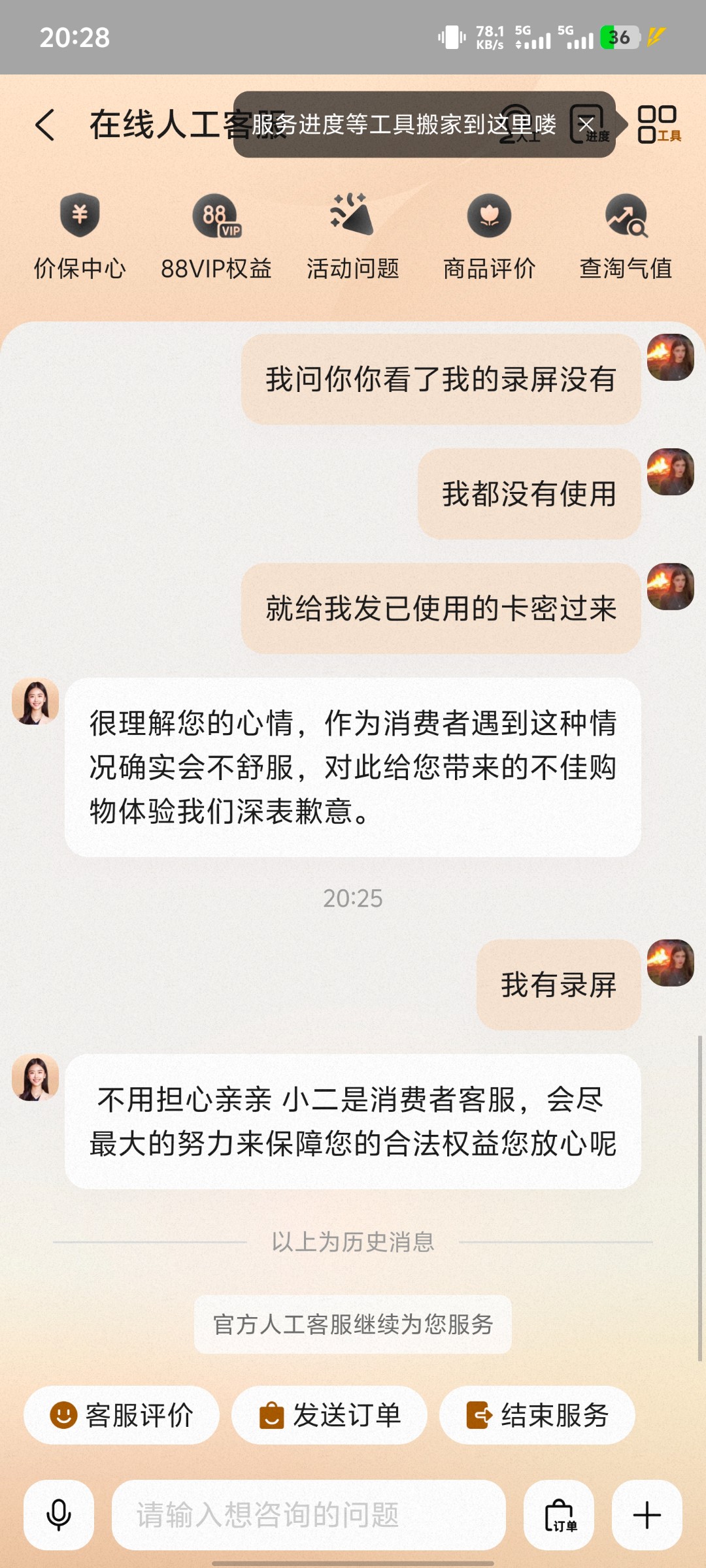End the session with 结束服务

[537, 1416]
